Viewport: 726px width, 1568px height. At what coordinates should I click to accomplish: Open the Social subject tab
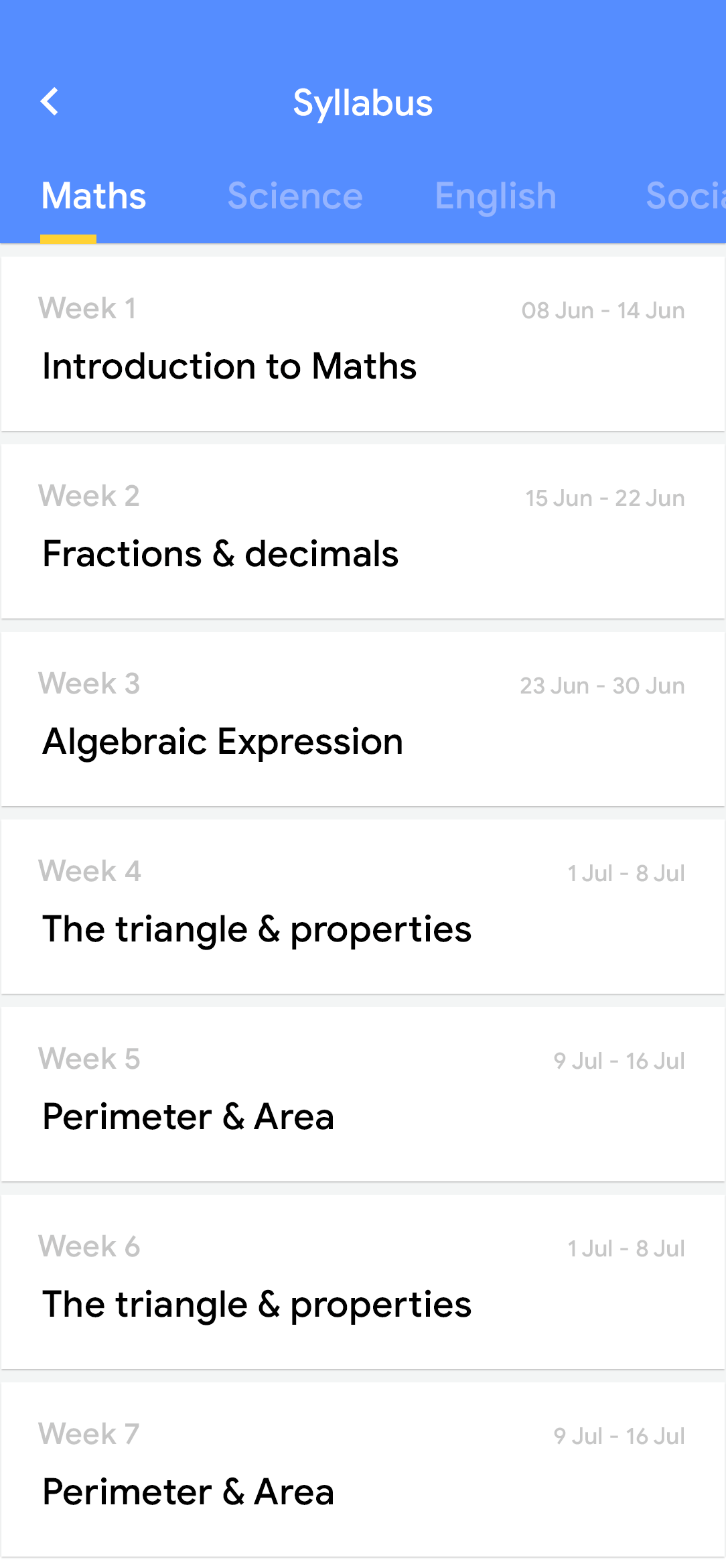click(x=690, y=196)
